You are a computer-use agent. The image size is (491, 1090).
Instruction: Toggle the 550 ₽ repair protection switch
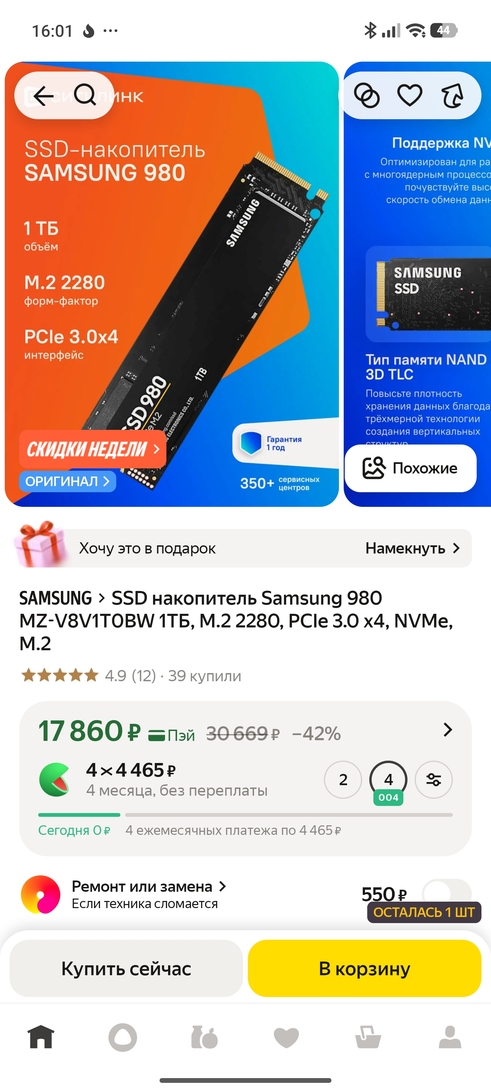446,894
